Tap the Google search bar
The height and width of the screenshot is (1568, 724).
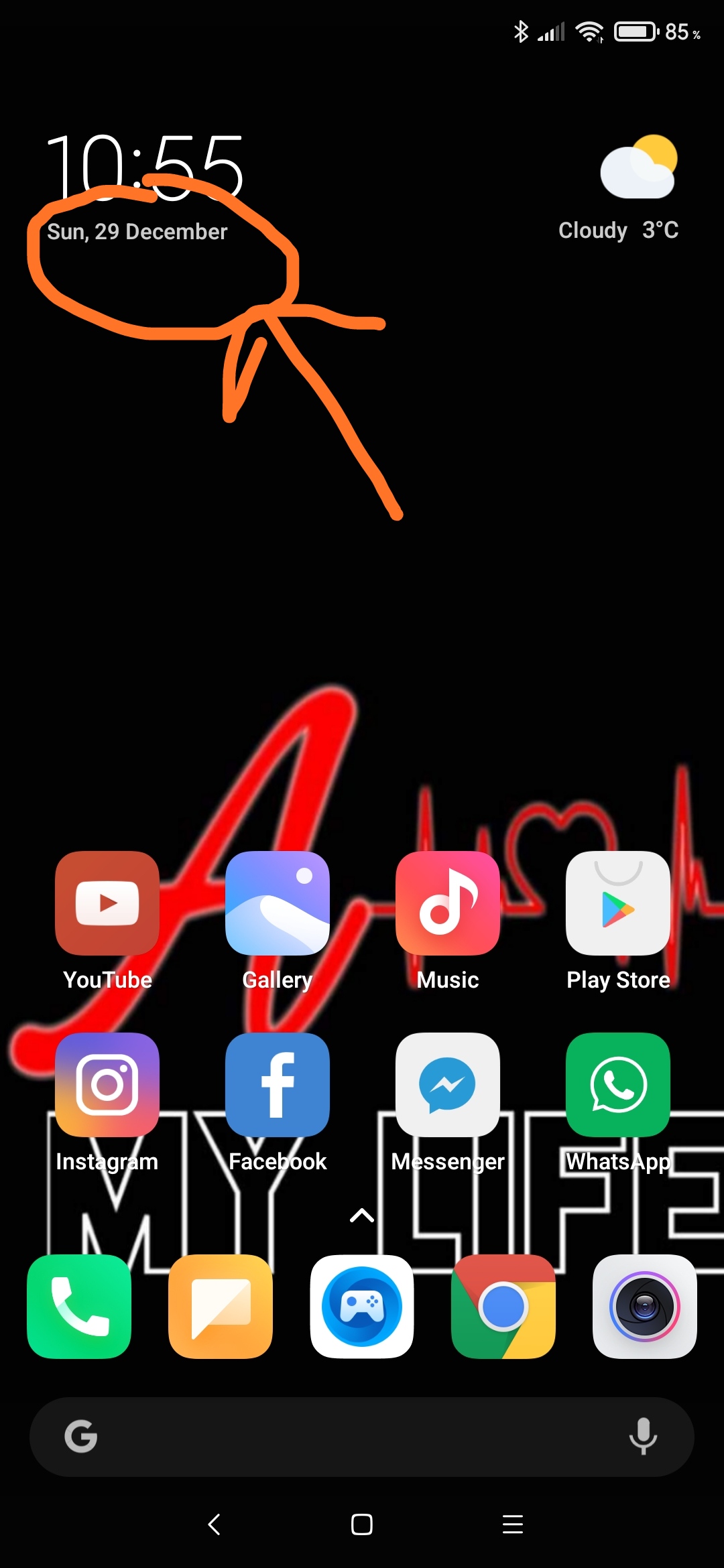362,1437
